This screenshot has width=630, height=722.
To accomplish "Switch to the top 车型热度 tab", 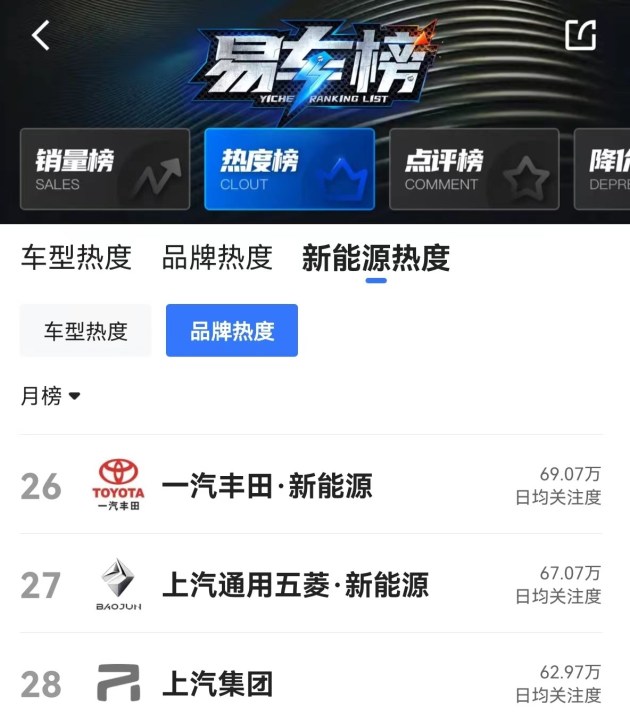I will click(x=76, y=258).
